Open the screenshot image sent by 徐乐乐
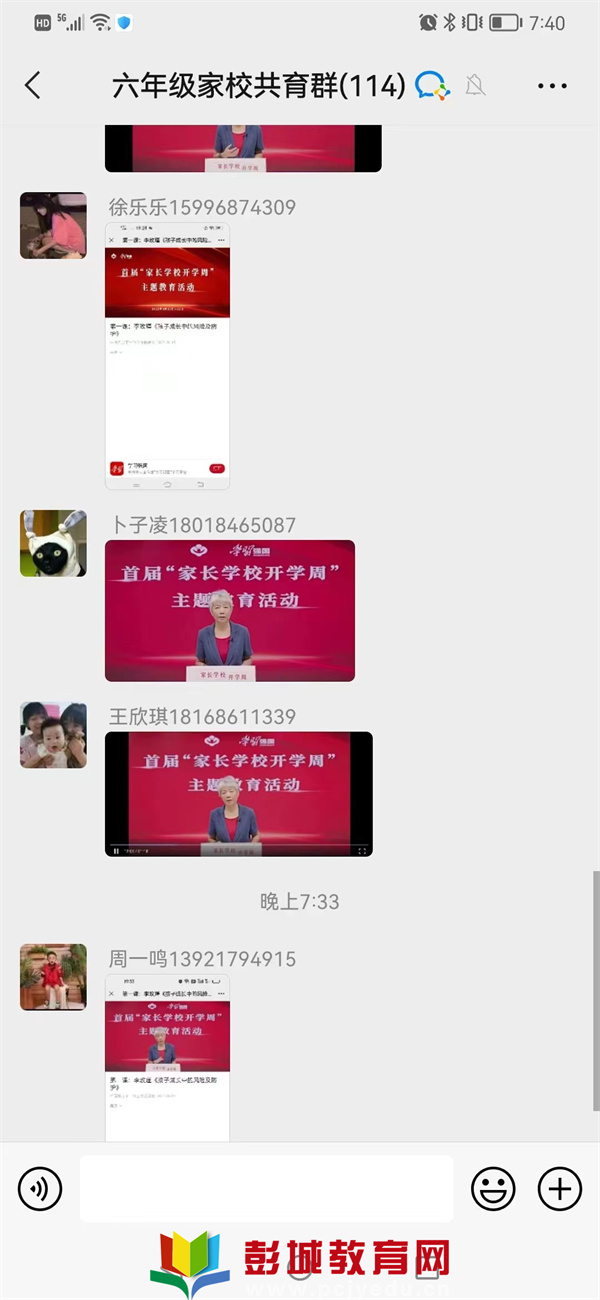This screenshot has width=600, height=1300. pyautogui.click(x=167, y=356)
